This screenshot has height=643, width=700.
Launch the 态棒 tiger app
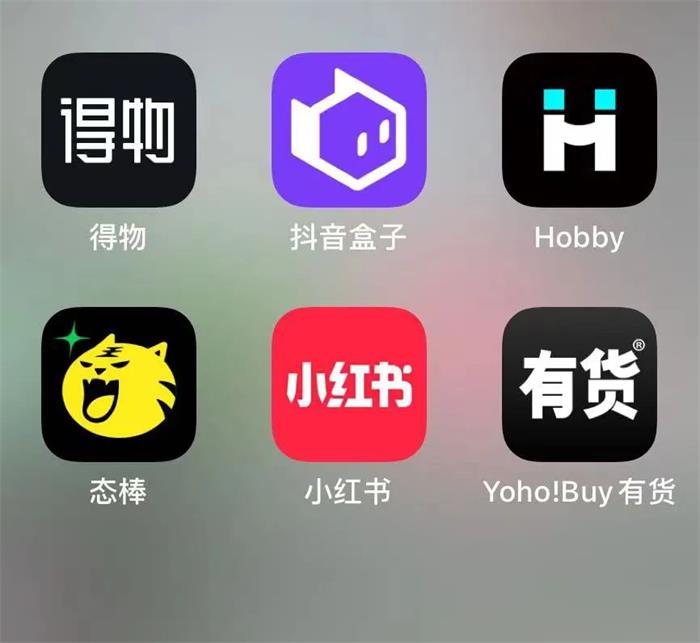click(118, 384)
